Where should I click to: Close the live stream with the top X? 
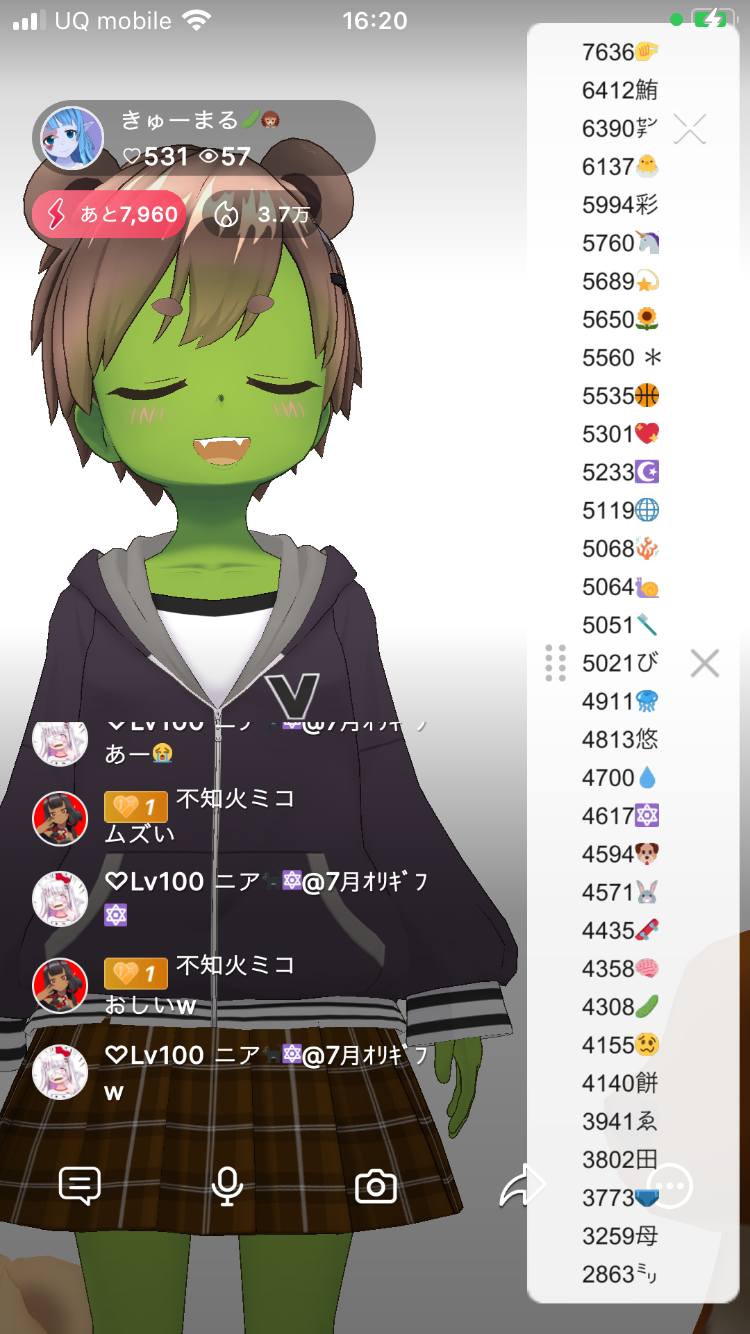(x=690, y=128)
